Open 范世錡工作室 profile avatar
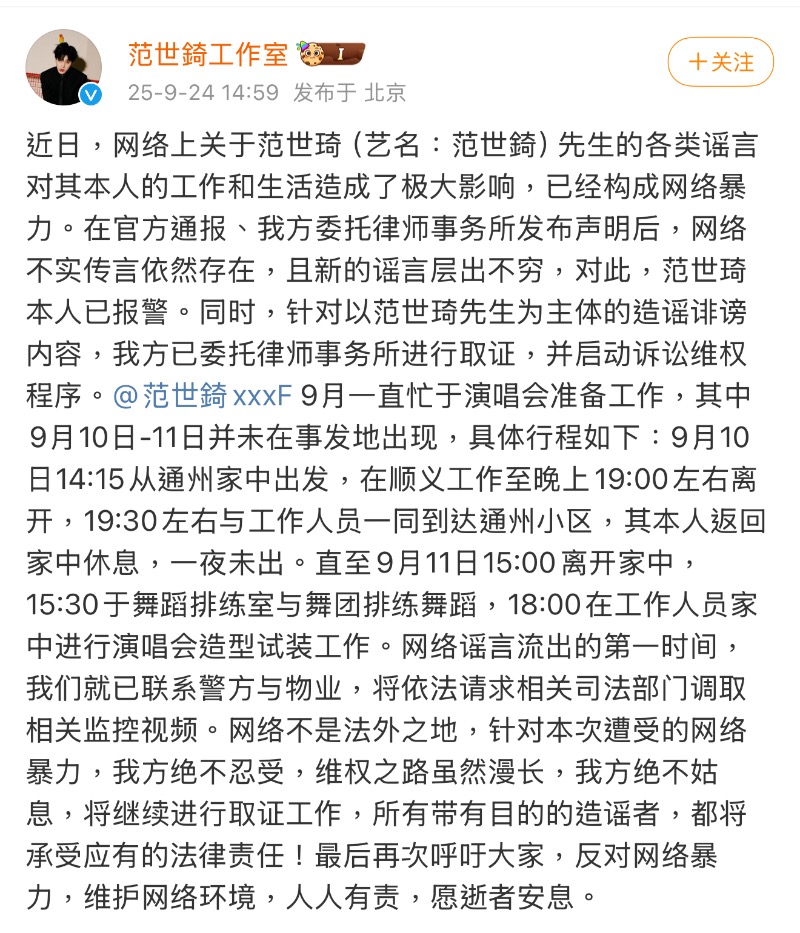800x933 pixels. coord(63,67)
